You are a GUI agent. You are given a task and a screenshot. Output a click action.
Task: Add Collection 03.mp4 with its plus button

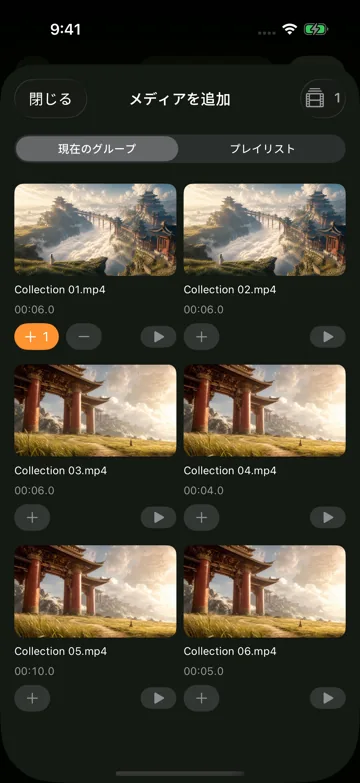tap(32, 517)
